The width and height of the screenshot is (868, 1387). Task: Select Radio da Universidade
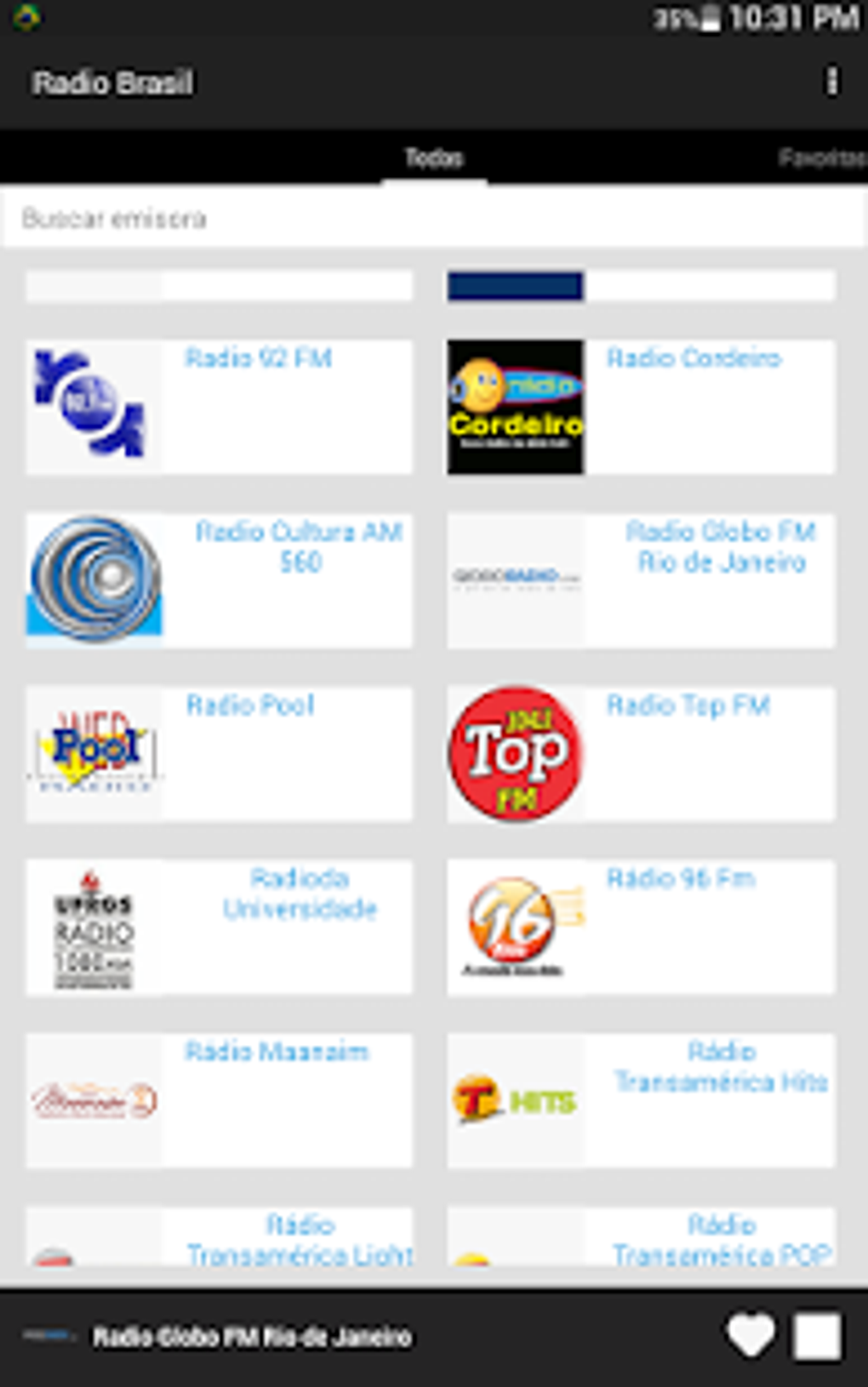click(219, 928)
